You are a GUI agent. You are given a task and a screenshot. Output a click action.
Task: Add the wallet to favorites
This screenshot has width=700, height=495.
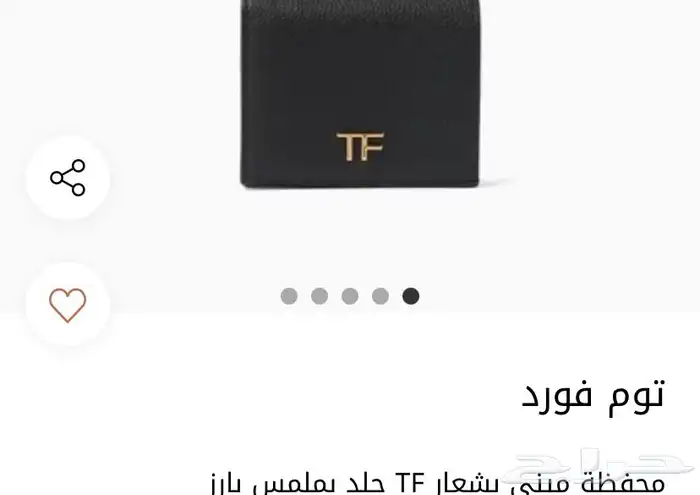pos(68,304)
